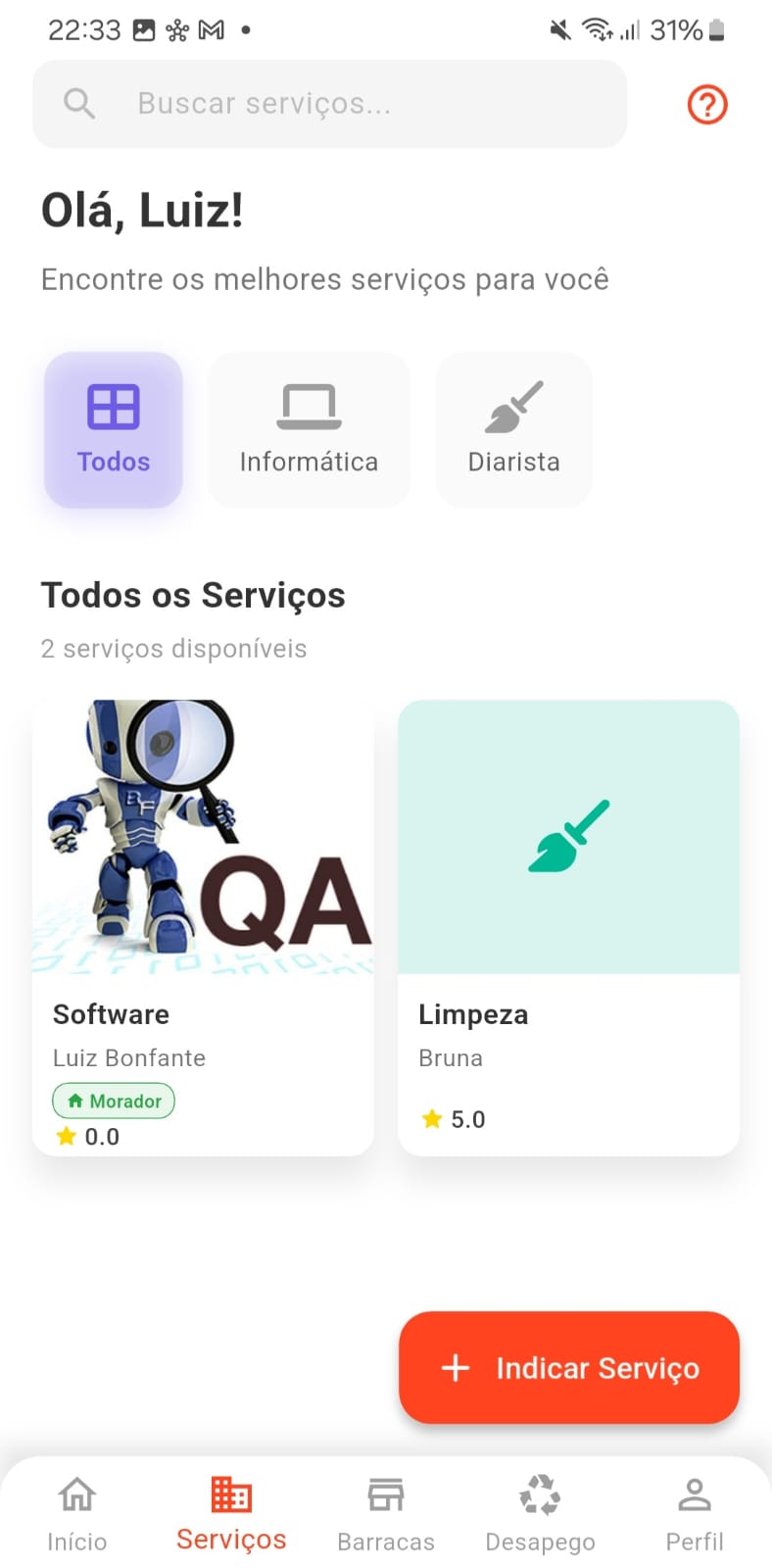Select the Informática laptop icon
Viewport: 772px width, 1568px height.
coord(309,405)
